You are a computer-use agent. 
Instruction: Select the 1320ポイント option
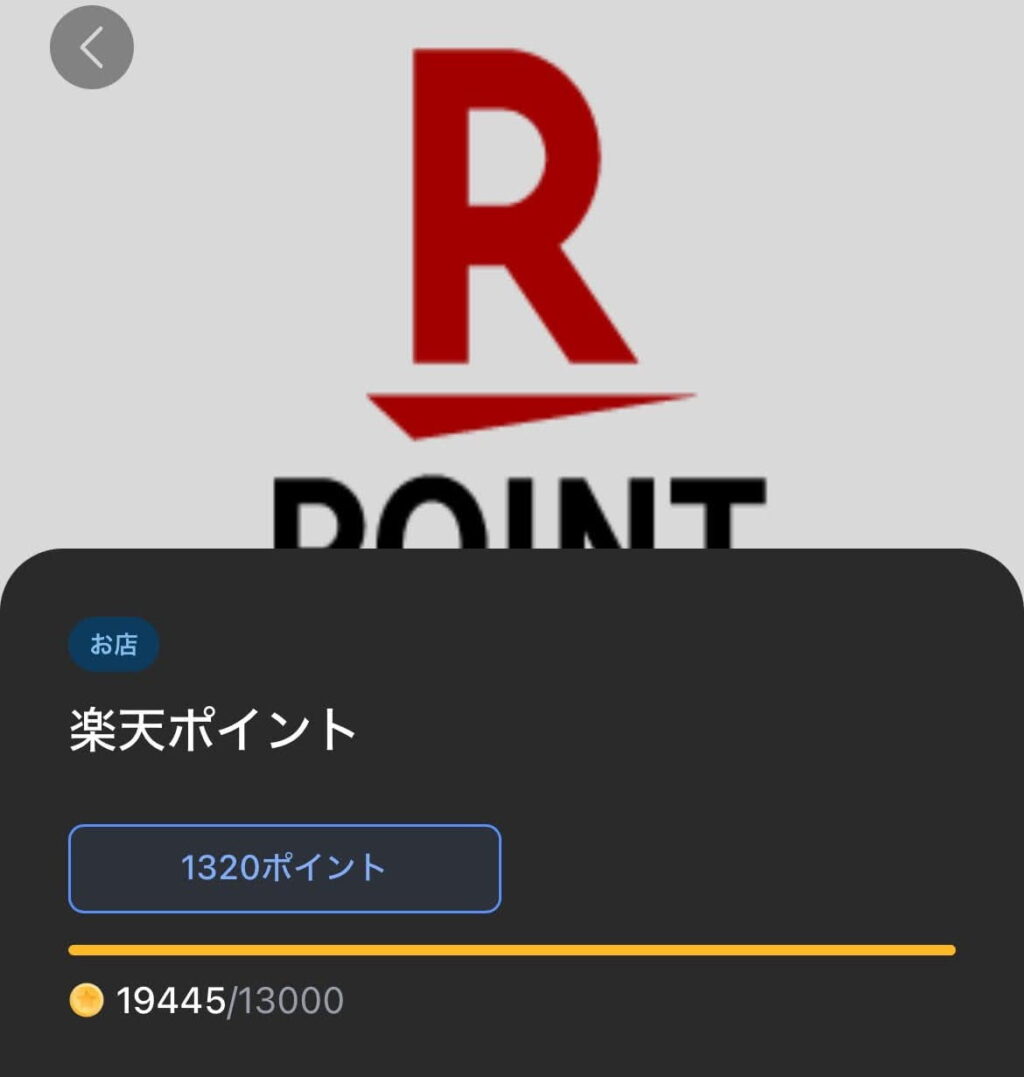[x=284, y=868]
